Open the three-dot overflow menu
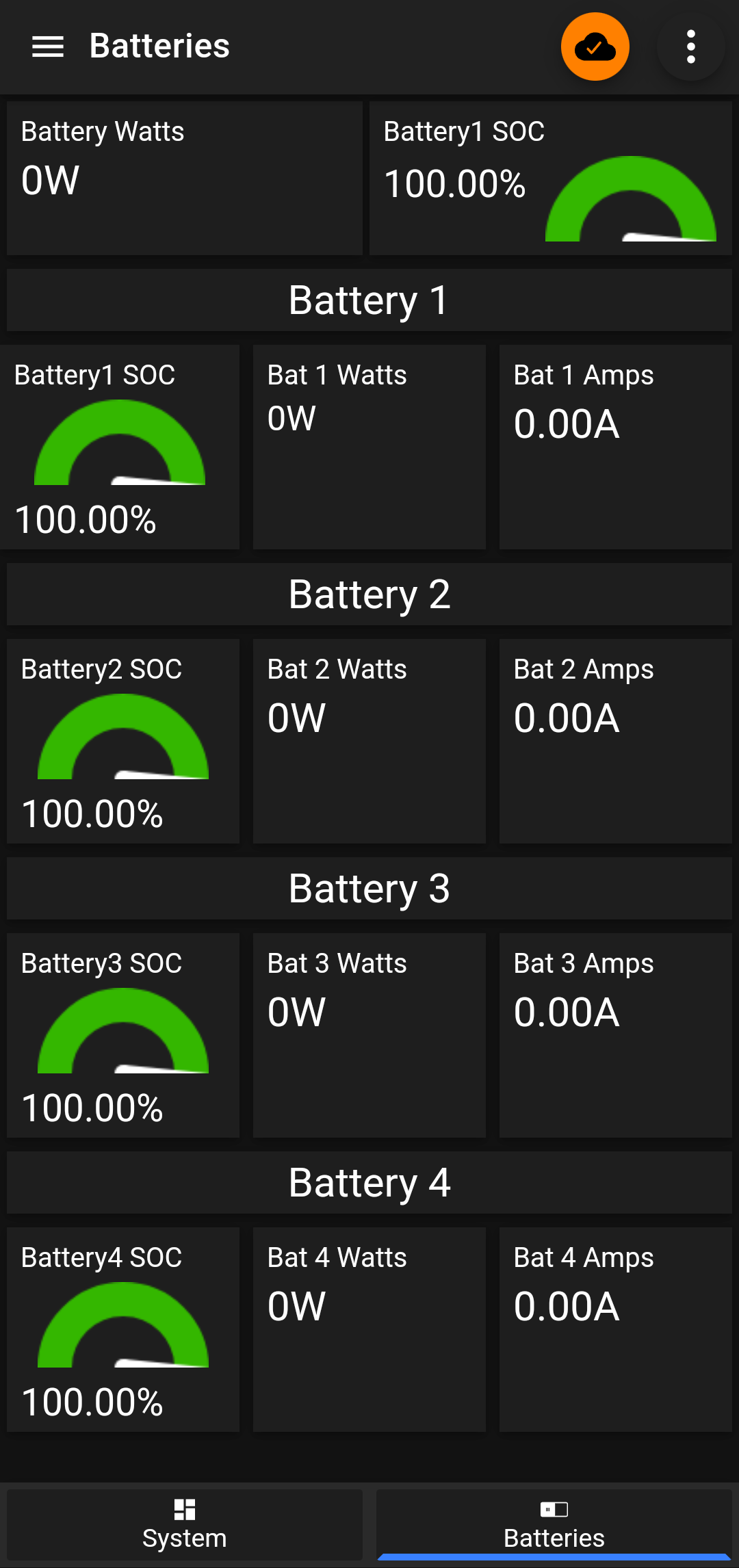Viewport: 739px width, 1568px height. click(x=691, y=47)
